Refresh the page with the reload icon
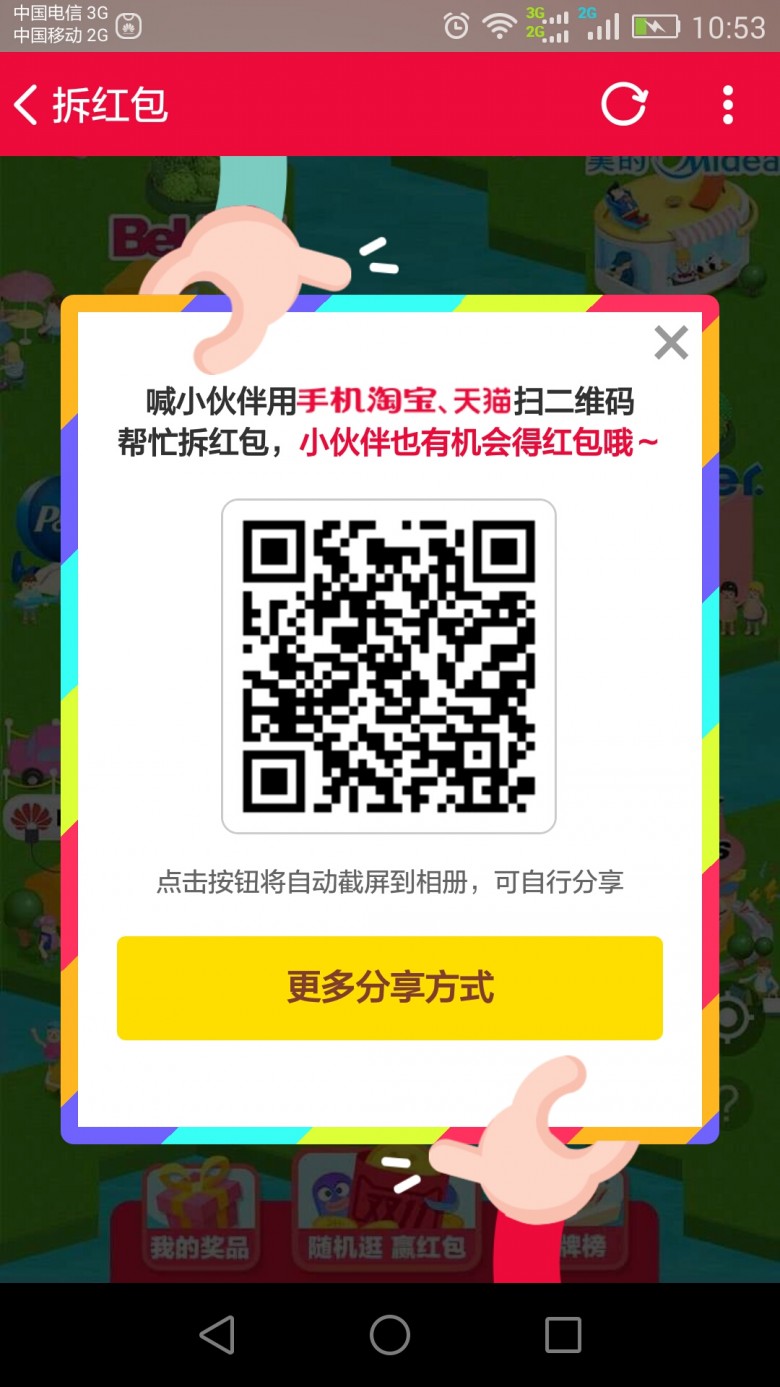780x1387 pixels. (x=624, y=104)
